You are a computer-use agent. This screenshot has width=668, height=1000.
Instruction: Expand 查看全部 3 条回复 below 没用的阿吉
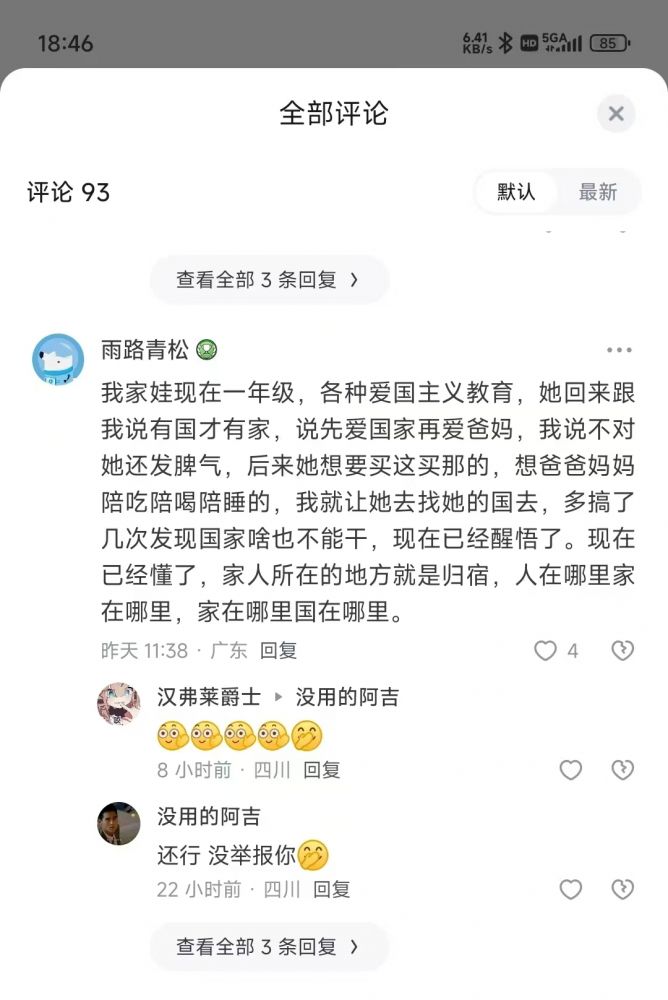tap(268, 946)
